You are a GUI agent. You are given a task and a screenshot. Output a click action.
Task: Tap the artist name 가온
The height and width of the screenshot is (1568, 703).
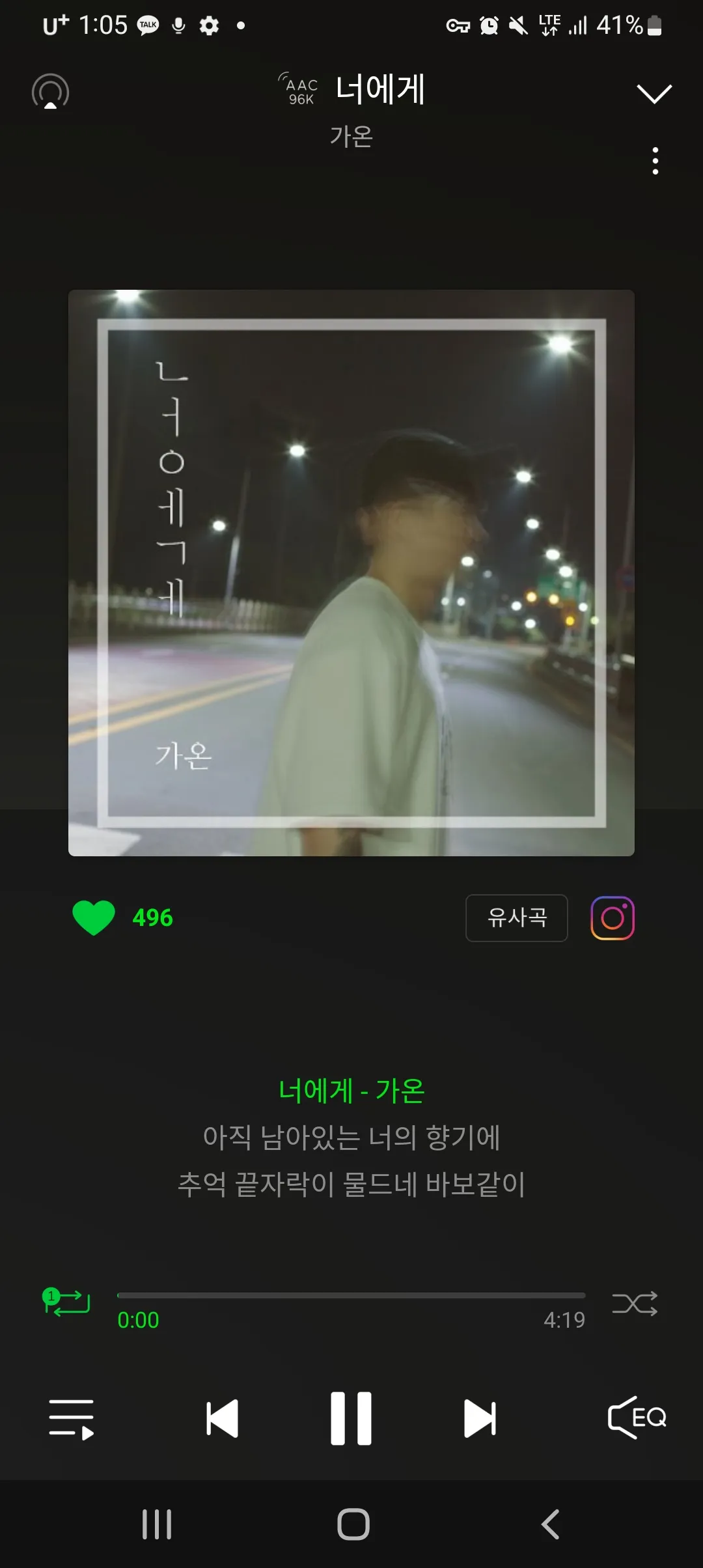350,137
